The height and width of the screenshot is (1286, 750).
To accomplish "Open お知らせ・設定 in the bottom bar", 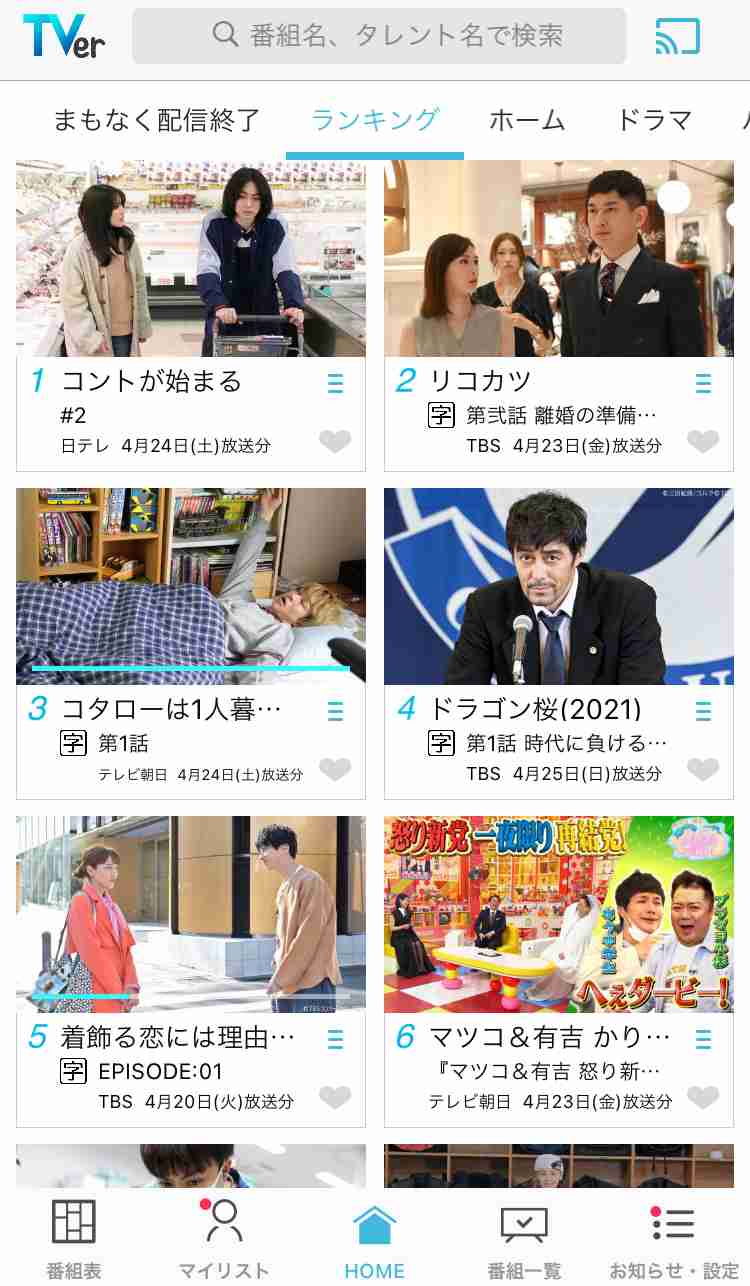I will (674, 1239).
